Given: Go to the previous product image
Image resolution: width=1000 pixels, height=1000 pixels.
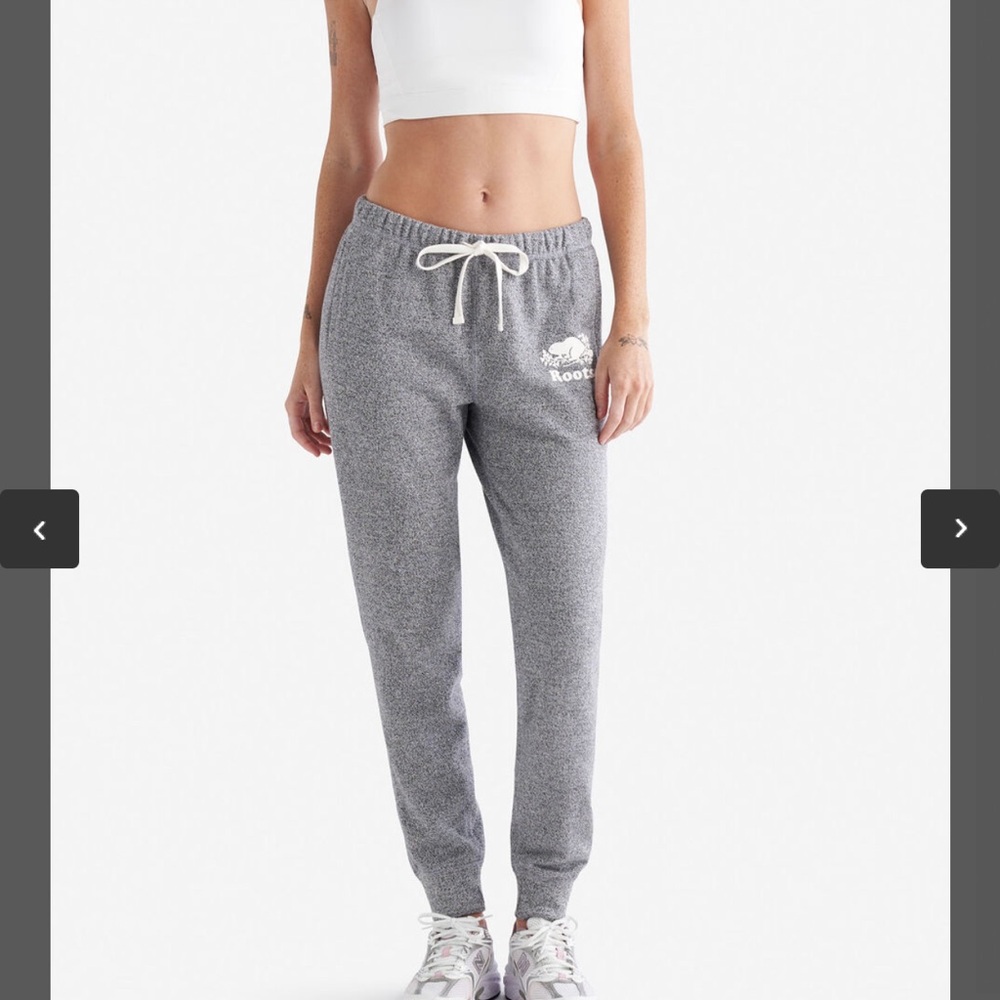Looking at the screenshot, I should tap(39, 529).
